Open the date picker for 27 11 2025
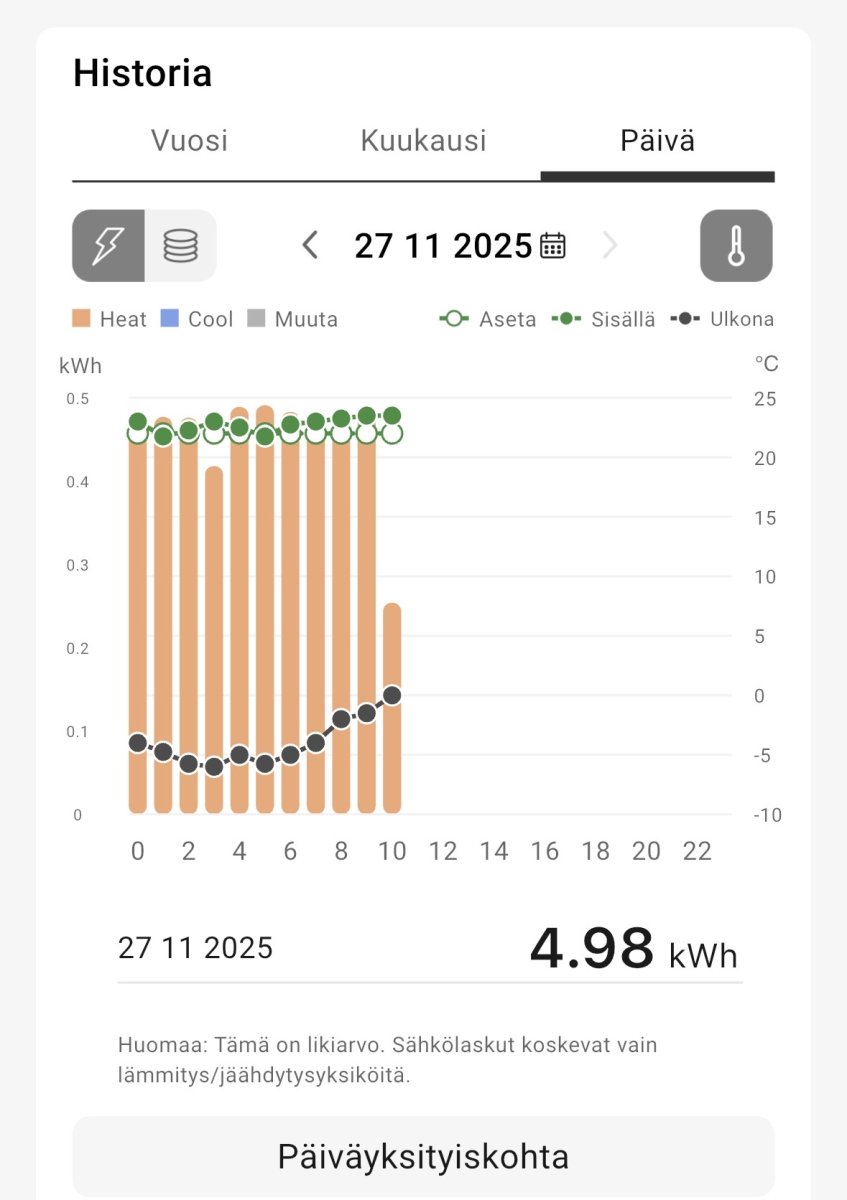847x1200 pixels. (x=553, y=245)
